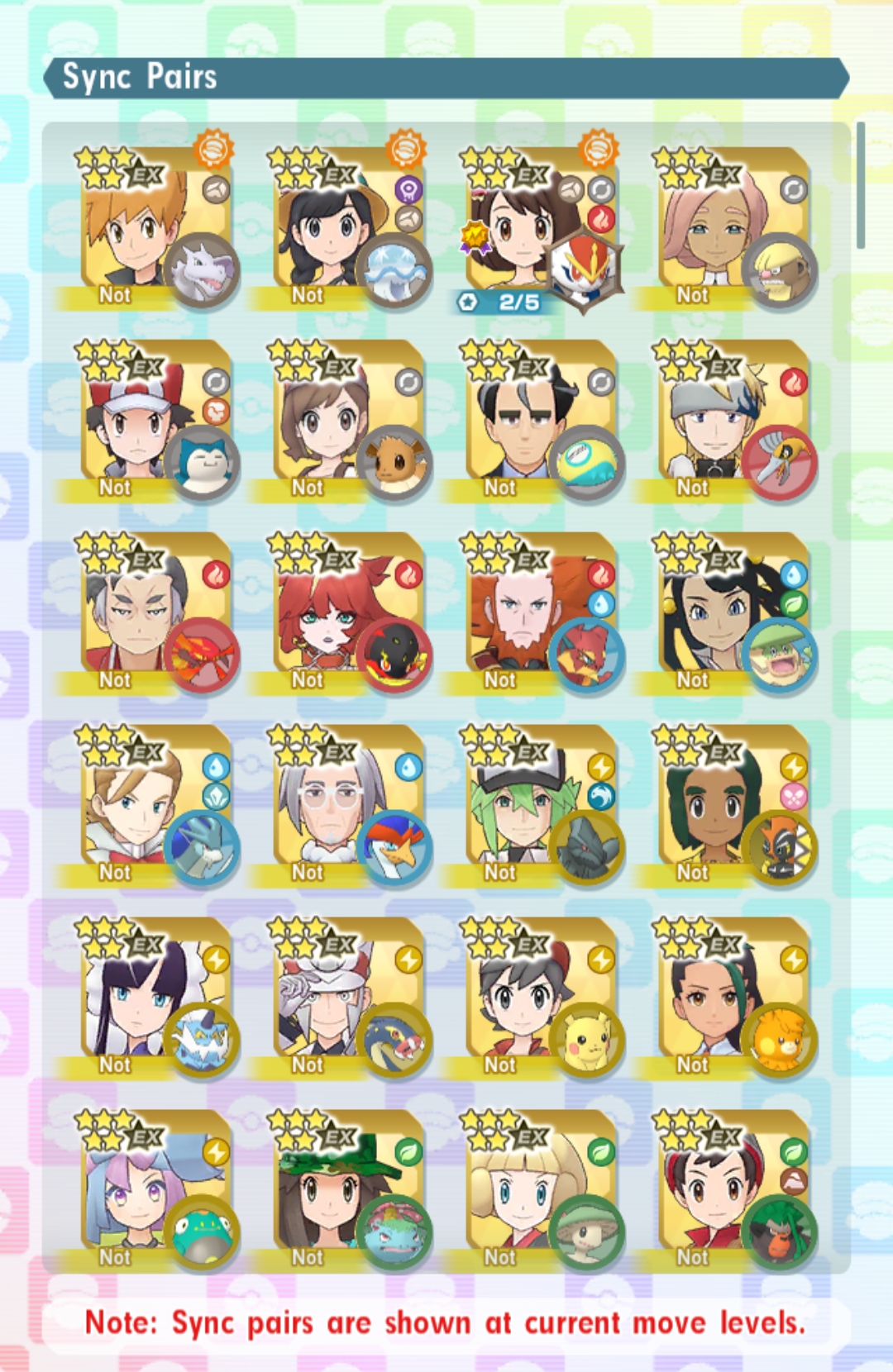Open the sync pair with Pikachu
Viewport: 893px width, 1372px height.
pyautogui.click(x=541, y=998)
